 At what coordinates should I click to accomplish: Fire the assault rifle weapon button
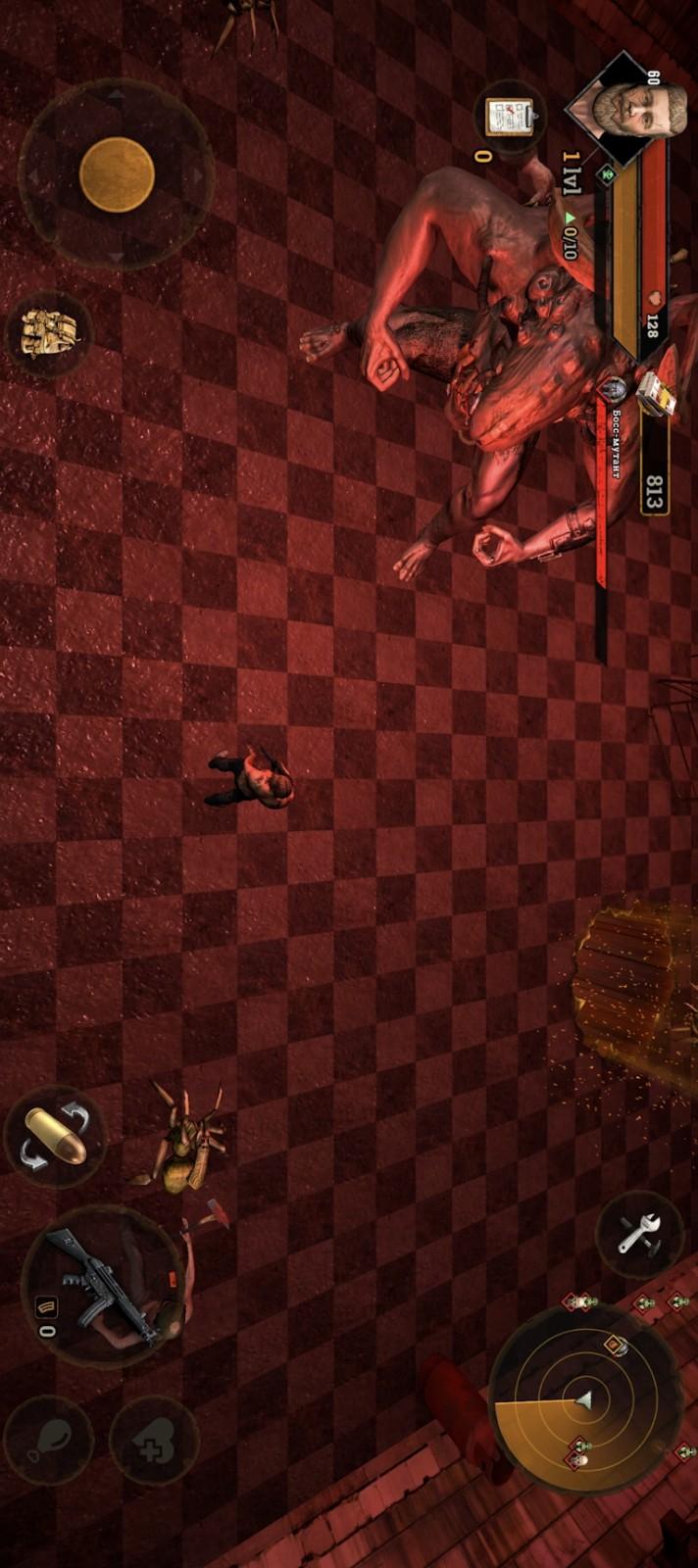point(102,1287)
